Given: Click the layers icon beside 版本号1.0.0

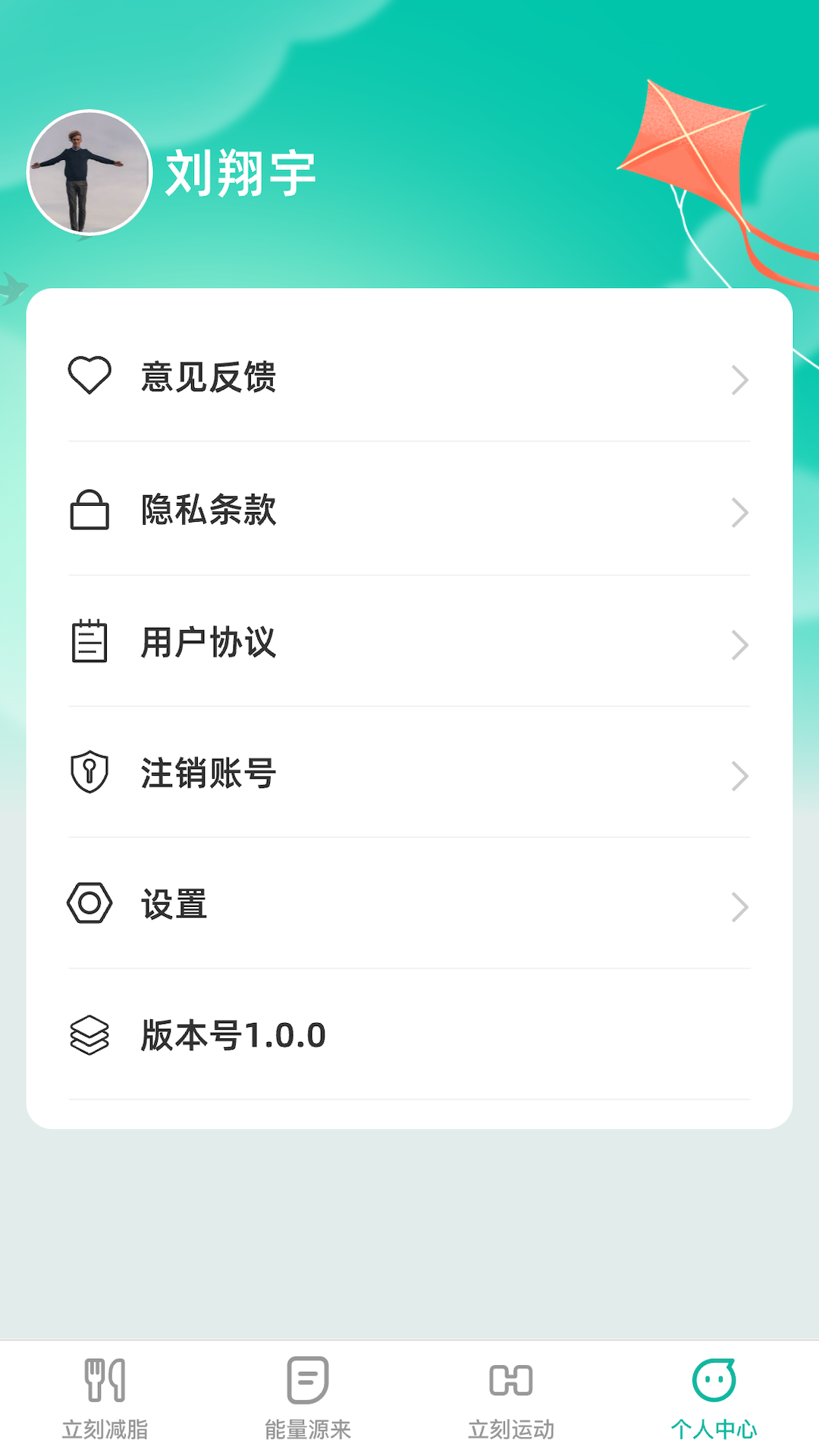Looking at the screenshot, I should pyautogui.click(x=89, y=1034).
